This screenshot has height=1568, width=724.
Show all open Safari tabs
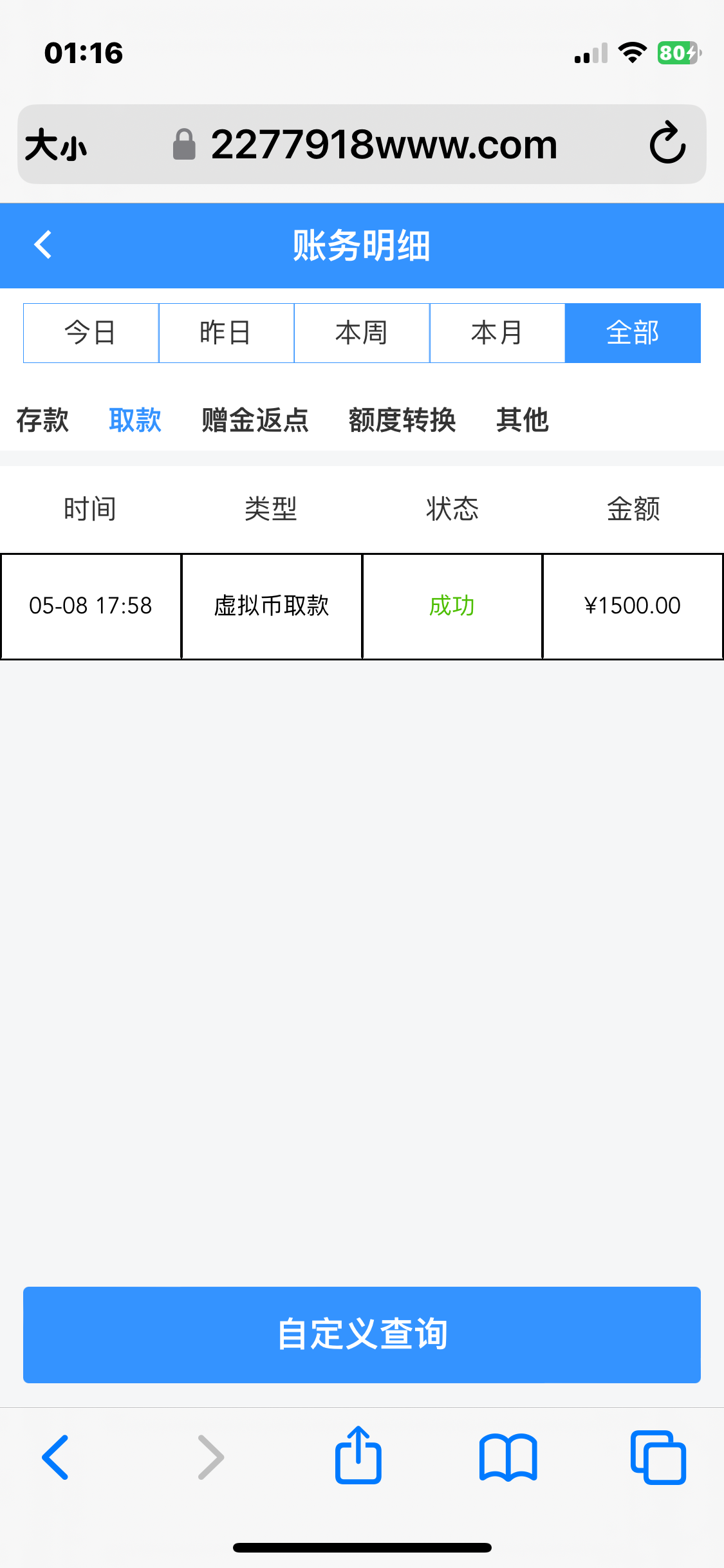click(658, 1458)
